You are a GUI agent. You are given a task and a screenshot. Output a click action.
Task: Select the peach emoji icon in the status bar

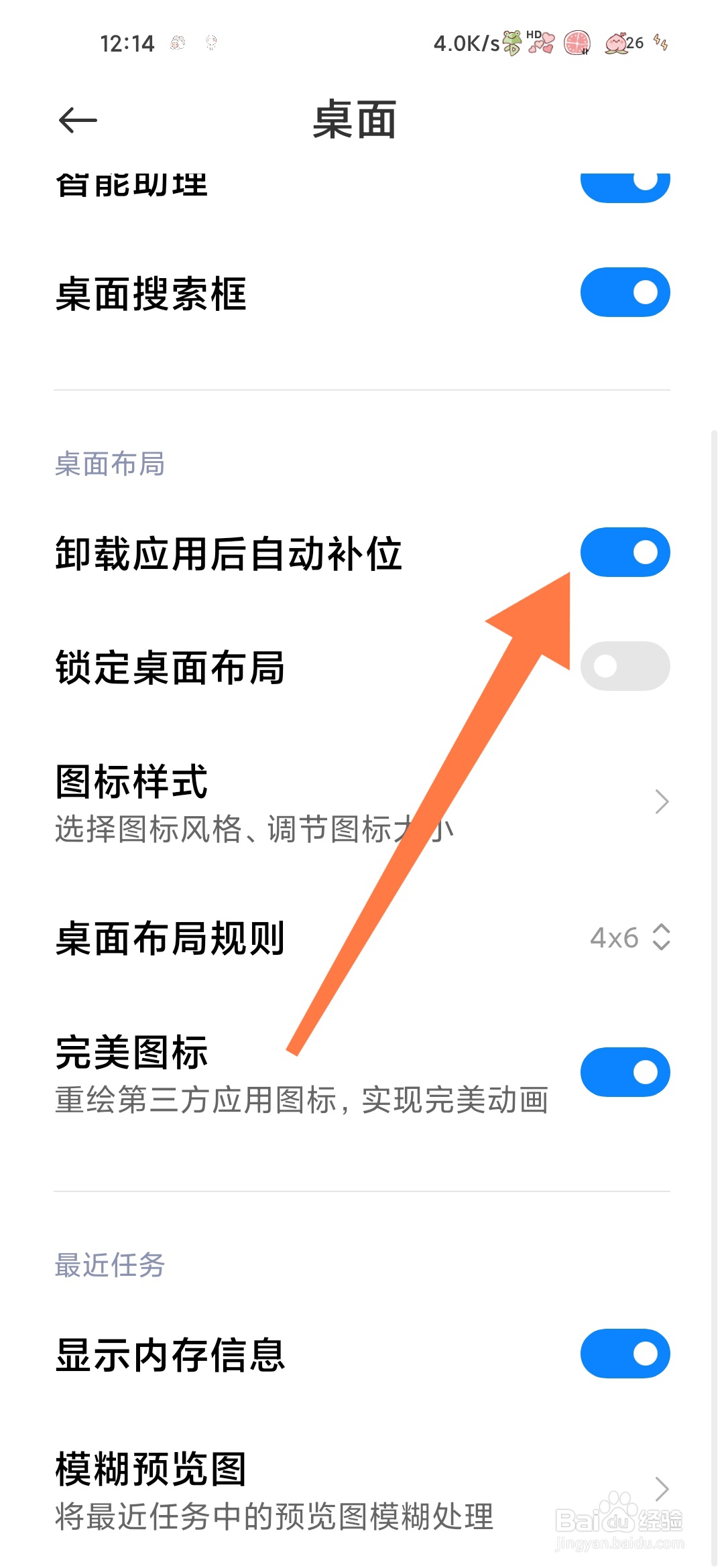(x=617, y=43)
